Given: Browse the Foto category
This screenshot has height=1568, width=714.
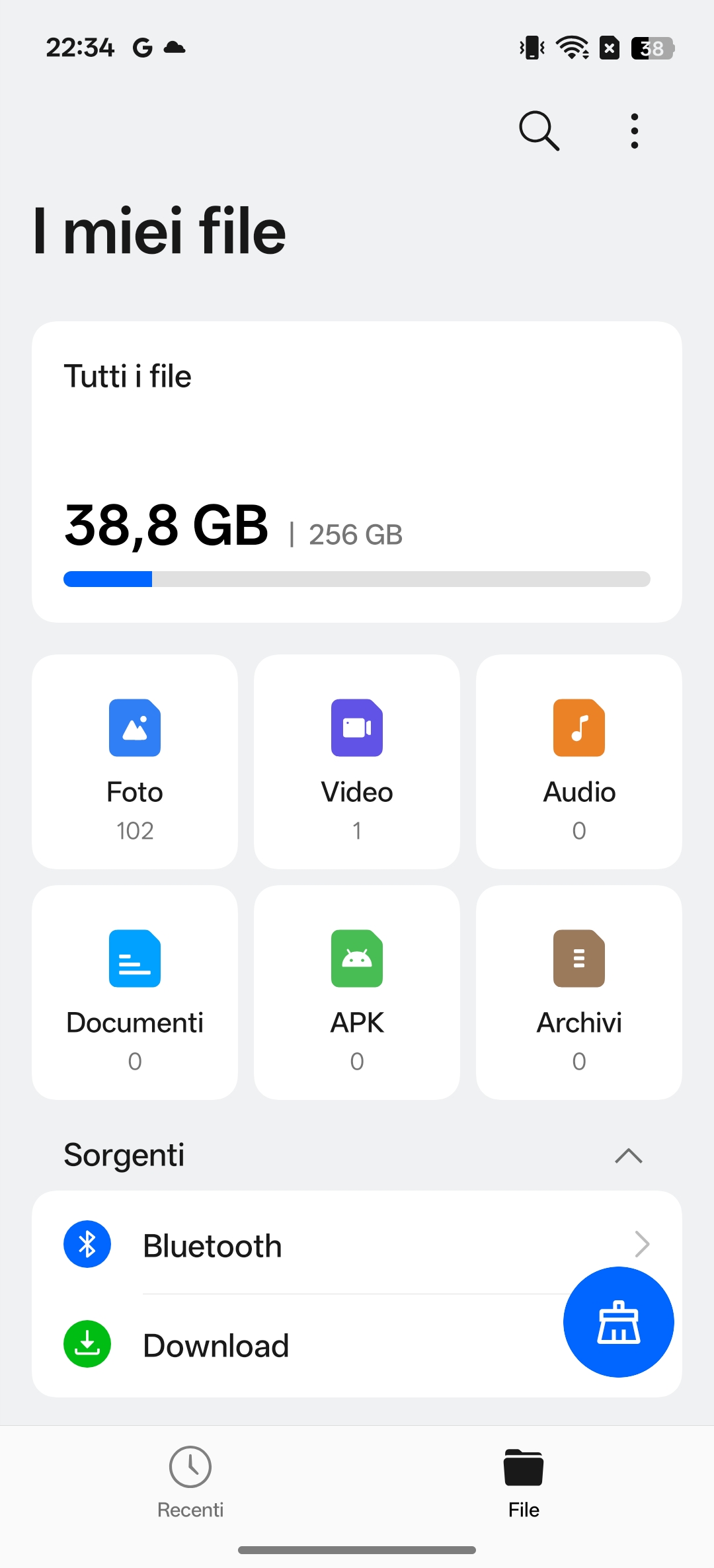Looking at the screenshot, I should coord(135,762).
